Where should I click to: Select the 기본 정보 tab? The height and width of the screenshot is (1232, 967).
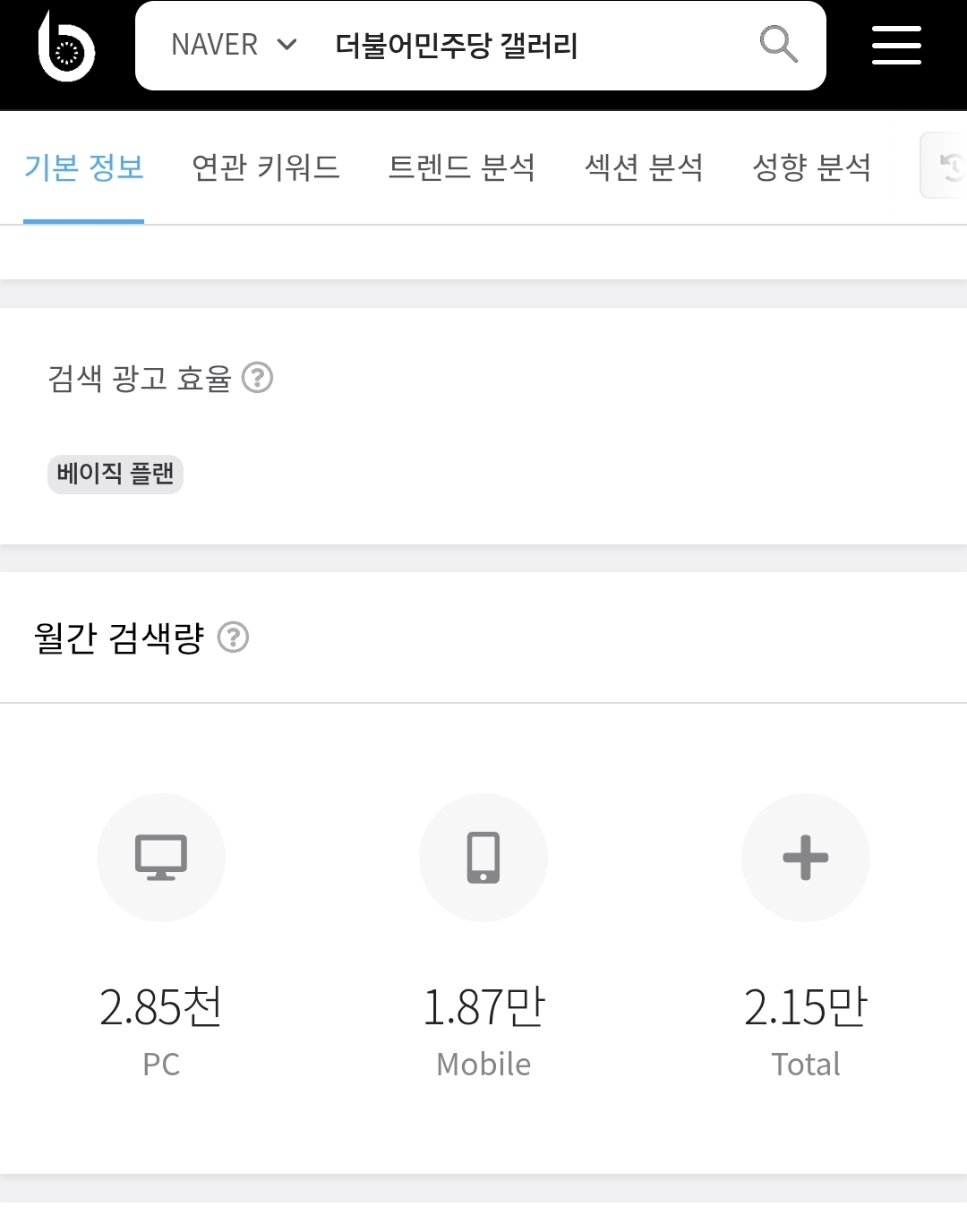(x=84, y=167)
